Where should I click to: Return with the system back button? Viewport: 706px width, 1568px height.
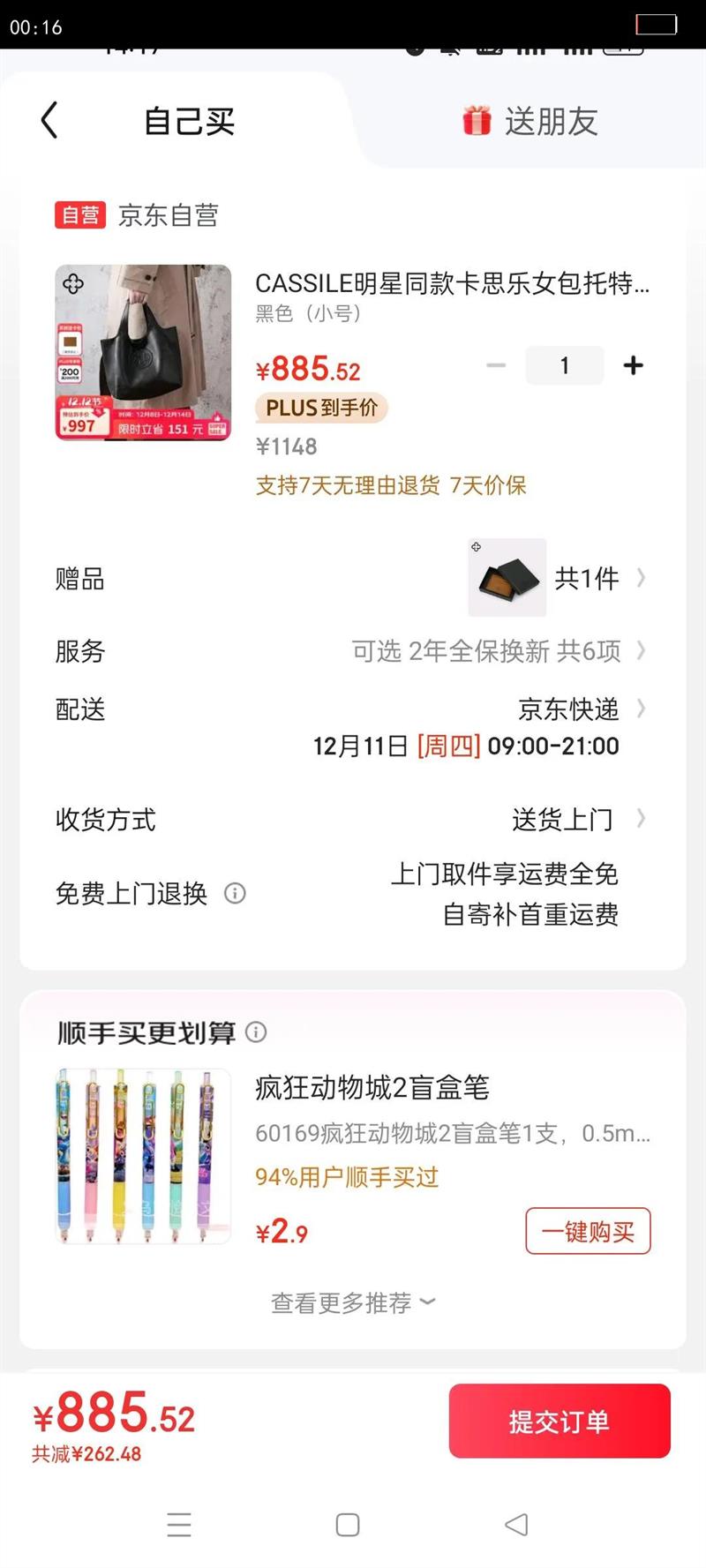tap(516, 1524)
